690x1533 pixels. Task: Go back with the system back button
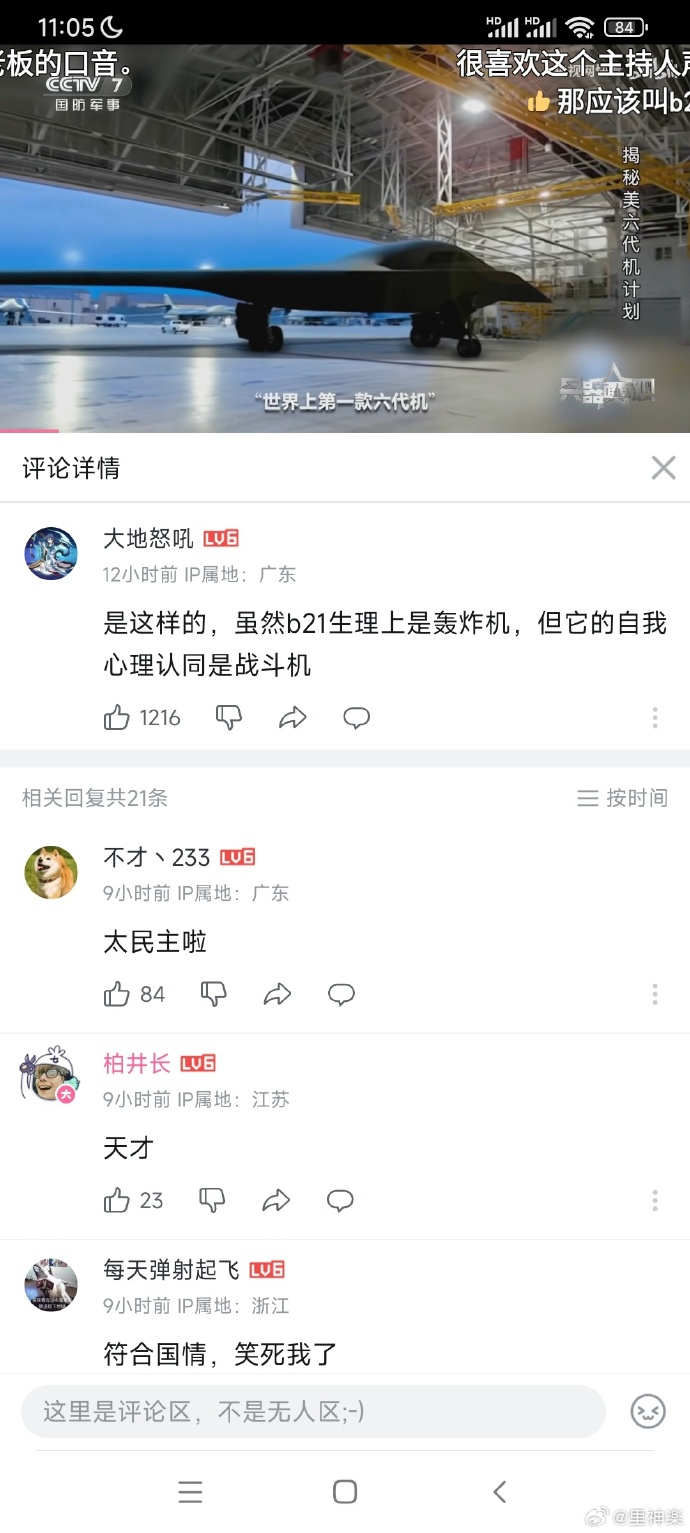[x=500, y=1492]
